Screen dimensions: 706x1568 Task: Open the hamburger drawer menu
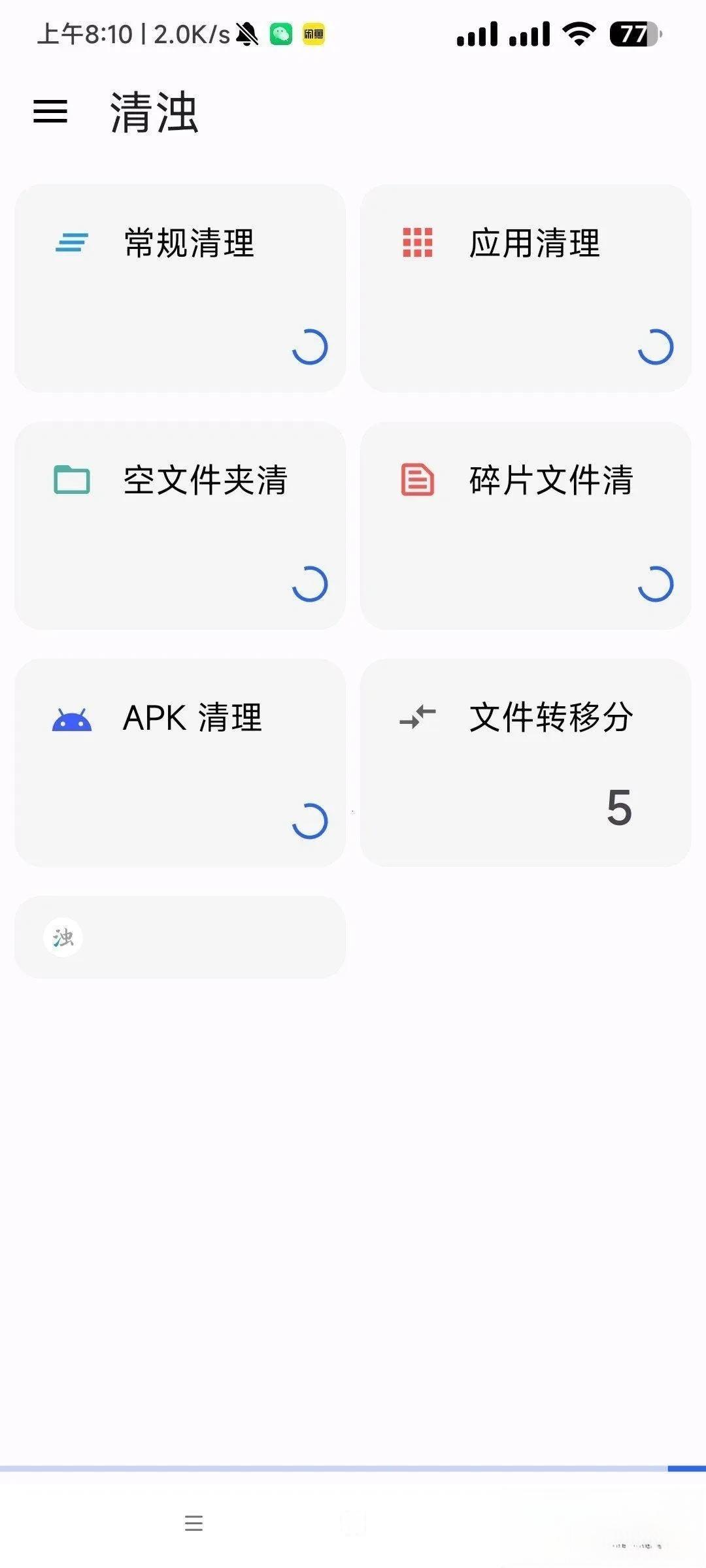tap(50, 111)
